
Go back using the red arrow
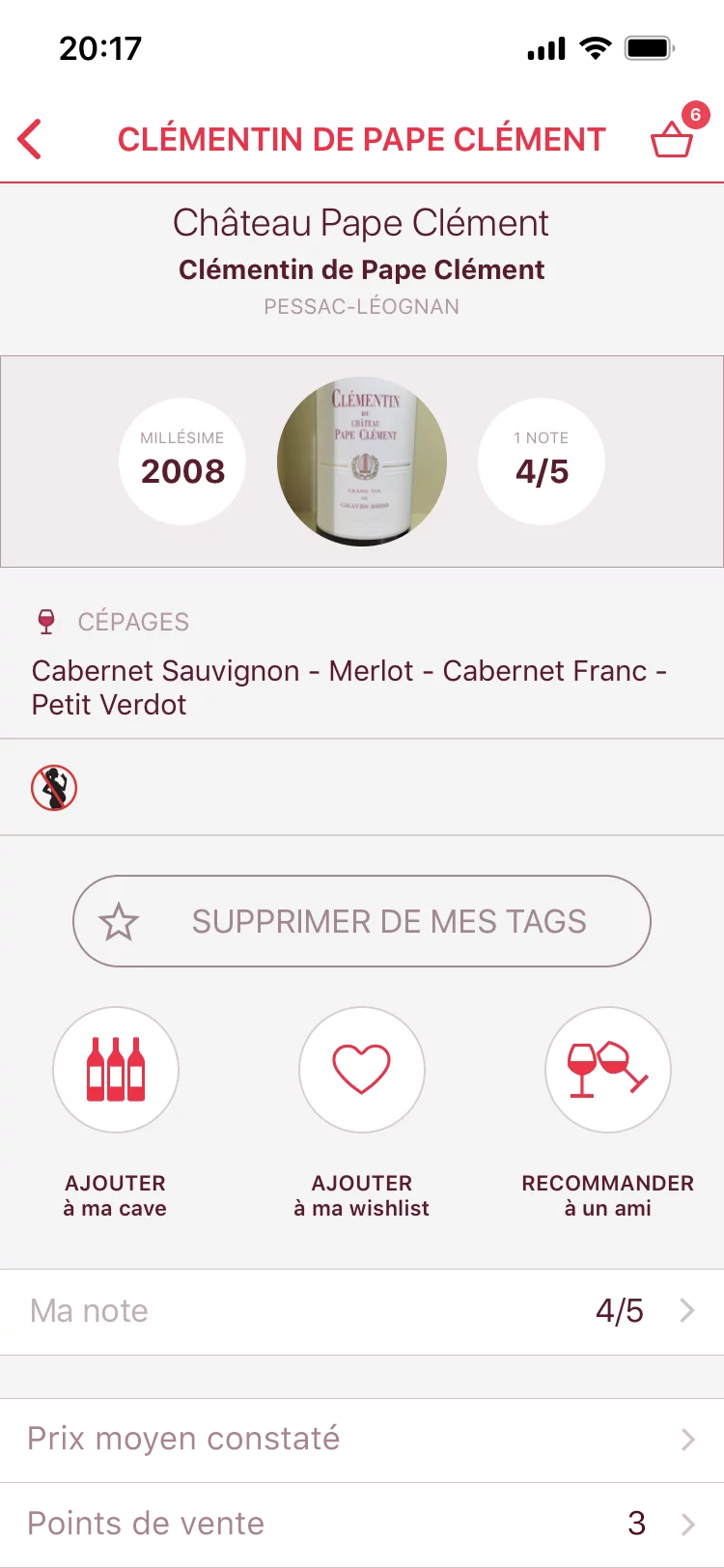click(30, 140)
